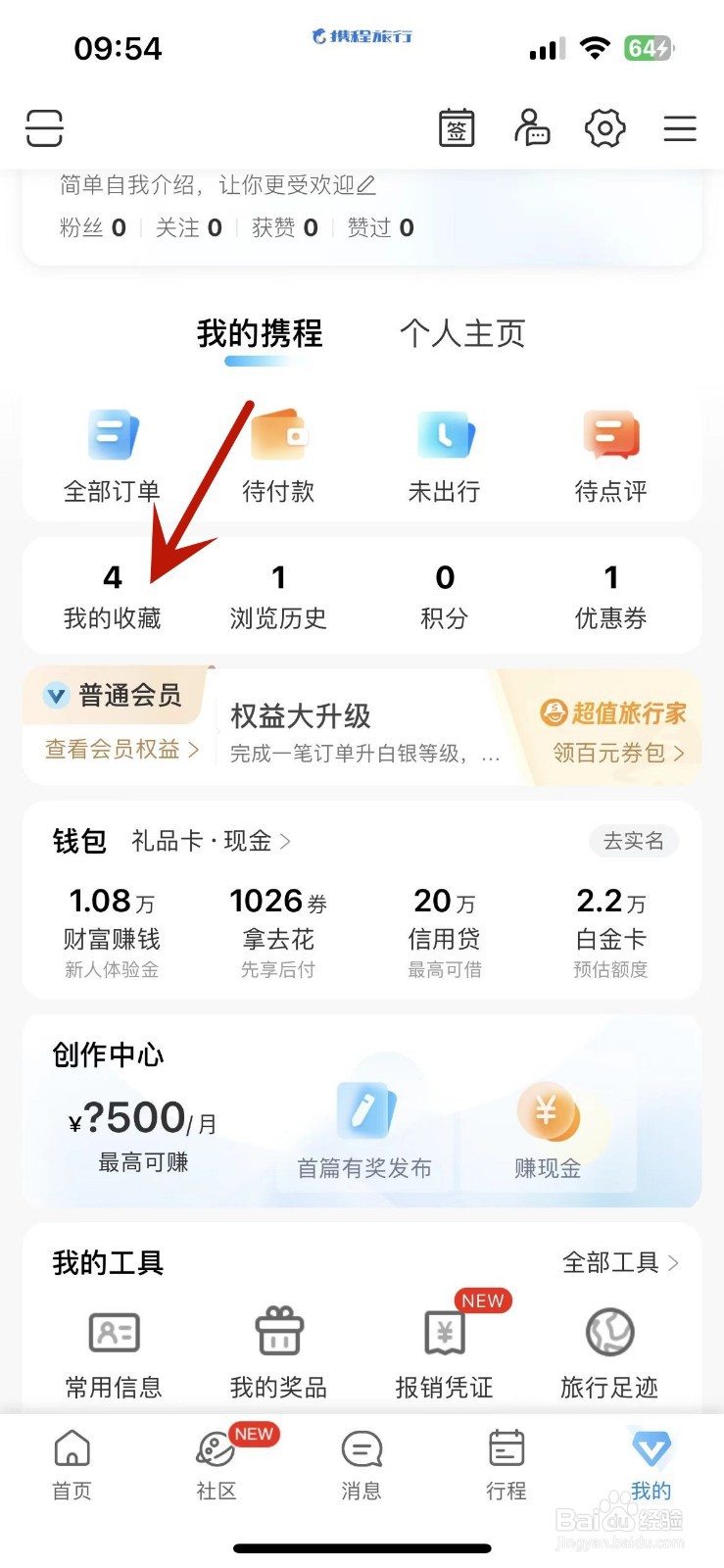Open the settings gear icon
The width and height of the screenshot is (724, 1568).
click(x=604, y=127)
